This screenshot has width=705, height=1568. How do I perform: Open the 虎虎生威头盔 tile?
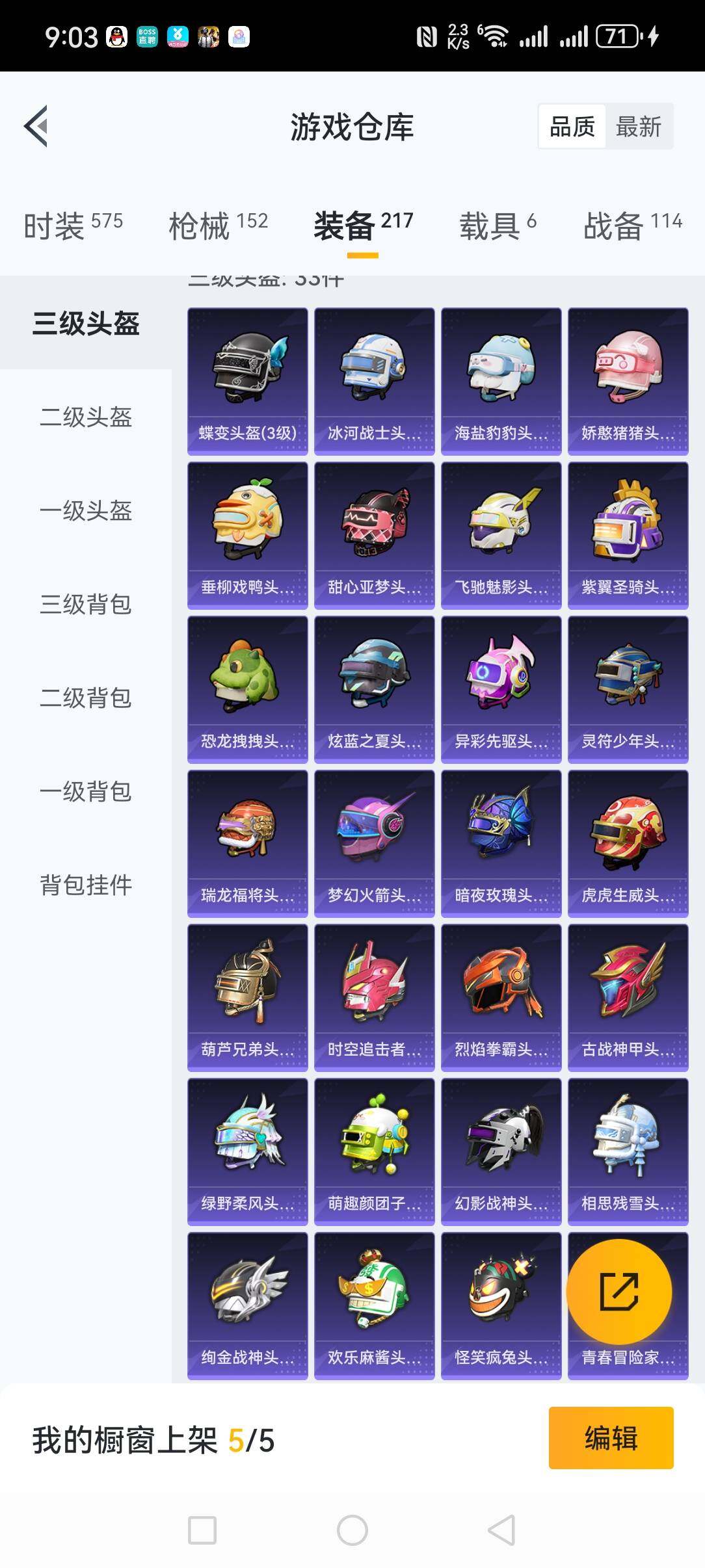pyautogui.click(x=628, y=843)
